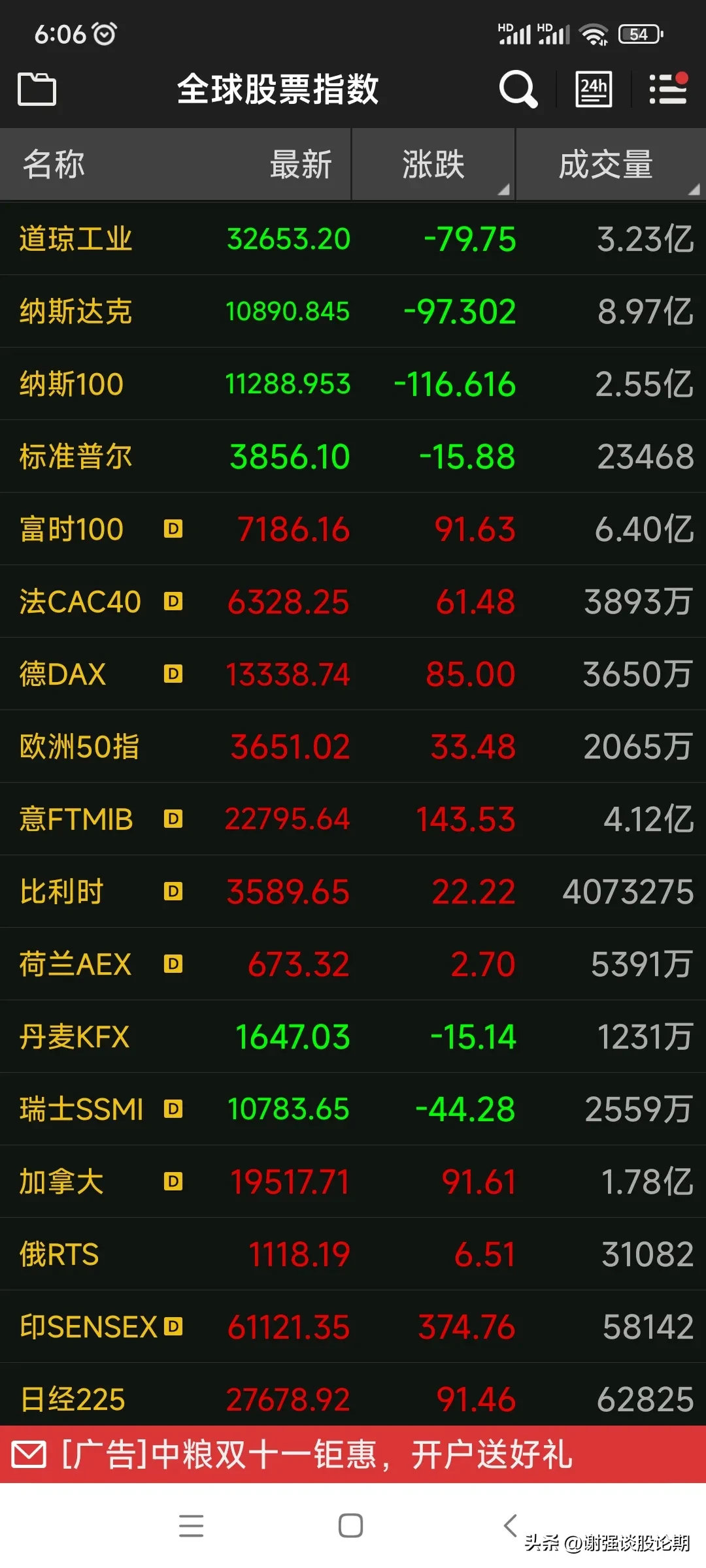706x1568 pixels.
Task: Open 印SENSEX index details
Action: pyautogui.click(x=353, y=1327)
